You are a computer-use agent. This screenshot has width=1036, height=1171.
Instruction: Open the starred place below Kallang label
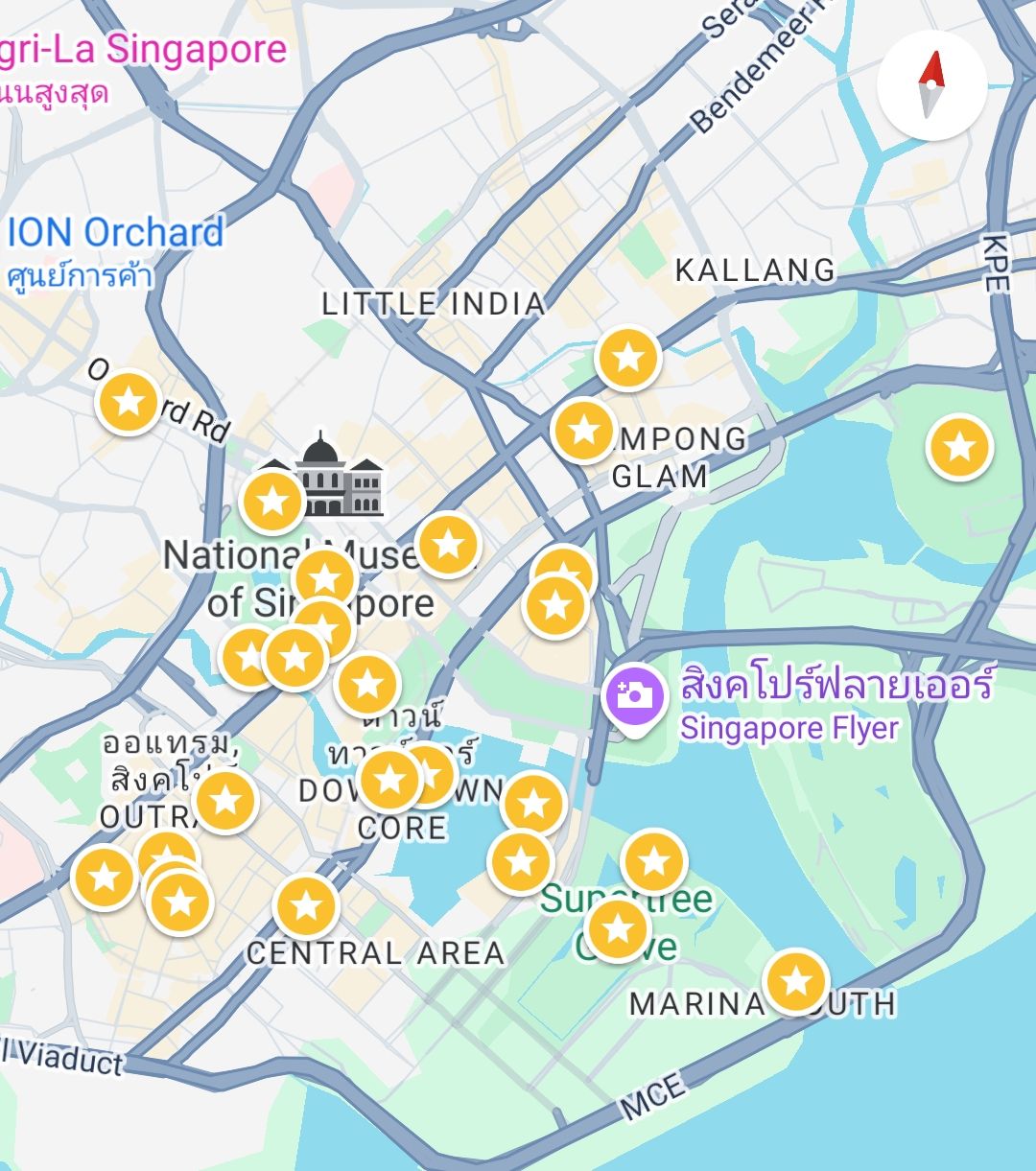[x=627, y=358]
